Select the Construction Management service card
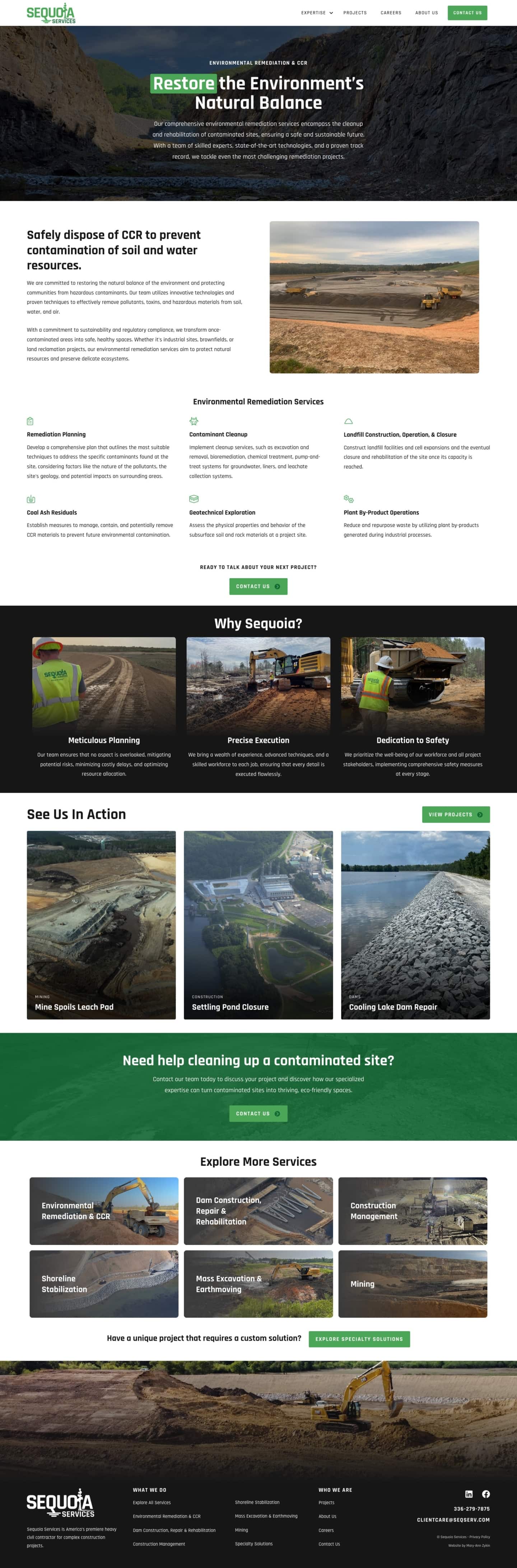 413,1211
